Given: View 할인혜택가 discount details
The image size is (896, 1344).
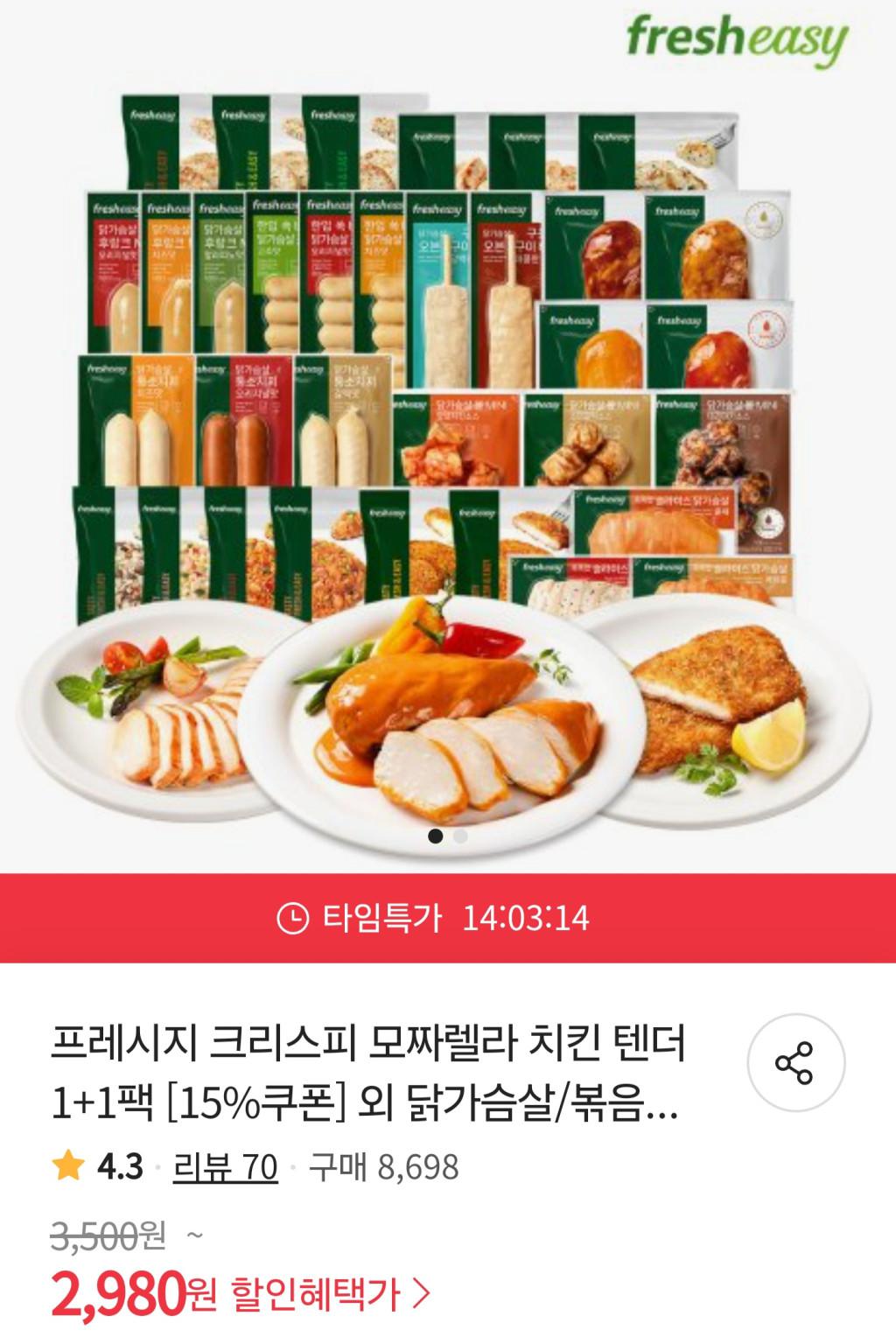Looking at the screenshot, I should coord(330,1294).
